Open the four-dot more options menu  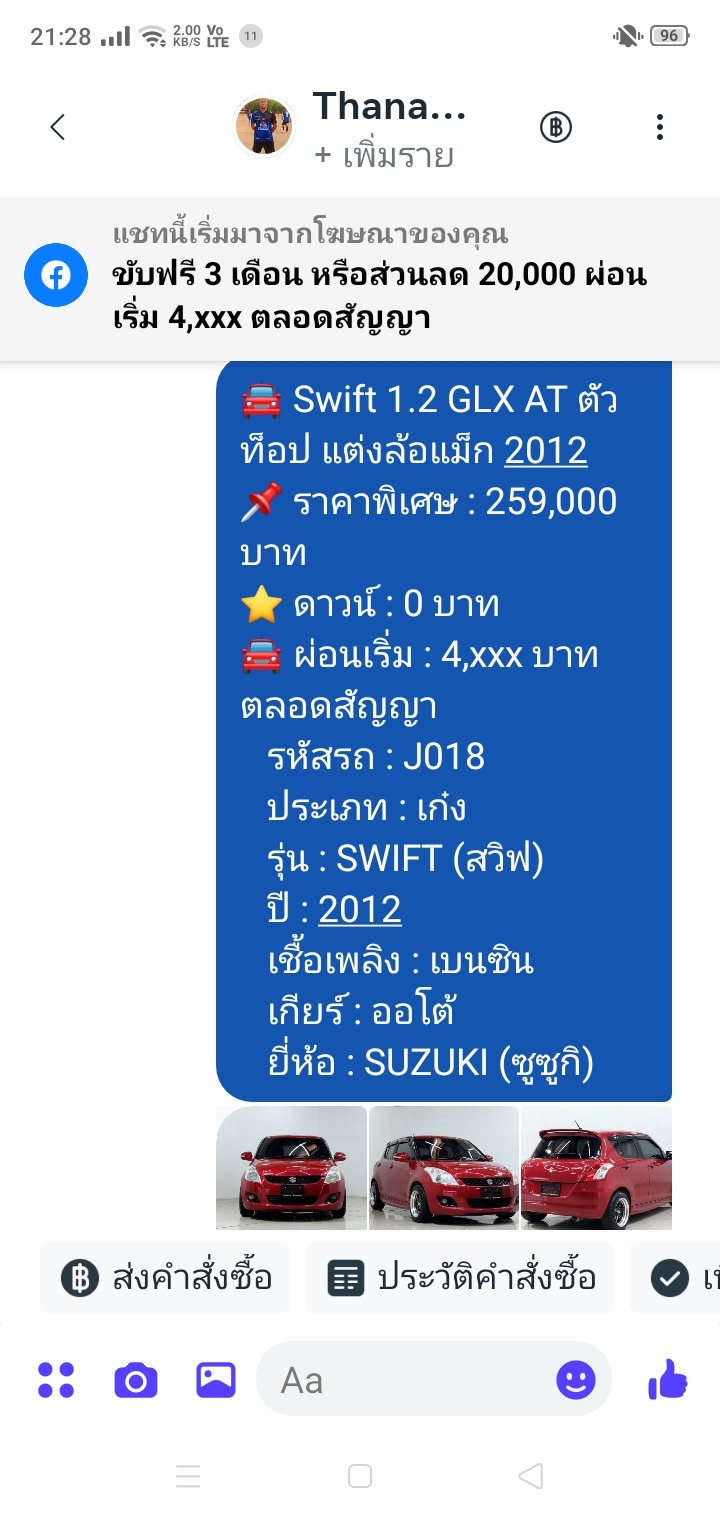(56, 1380)
